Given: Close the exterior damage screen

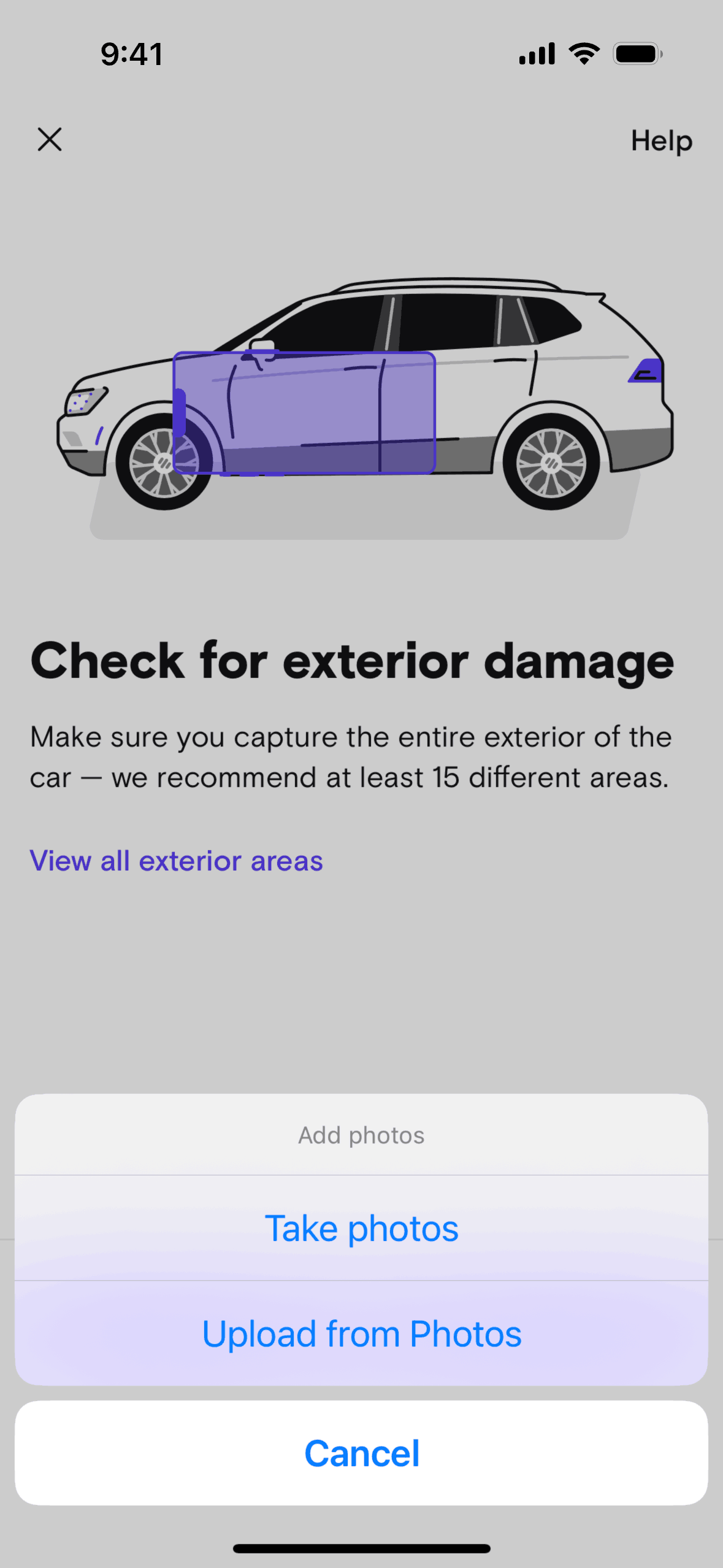Looking at the screenshot, I should 50,139.
